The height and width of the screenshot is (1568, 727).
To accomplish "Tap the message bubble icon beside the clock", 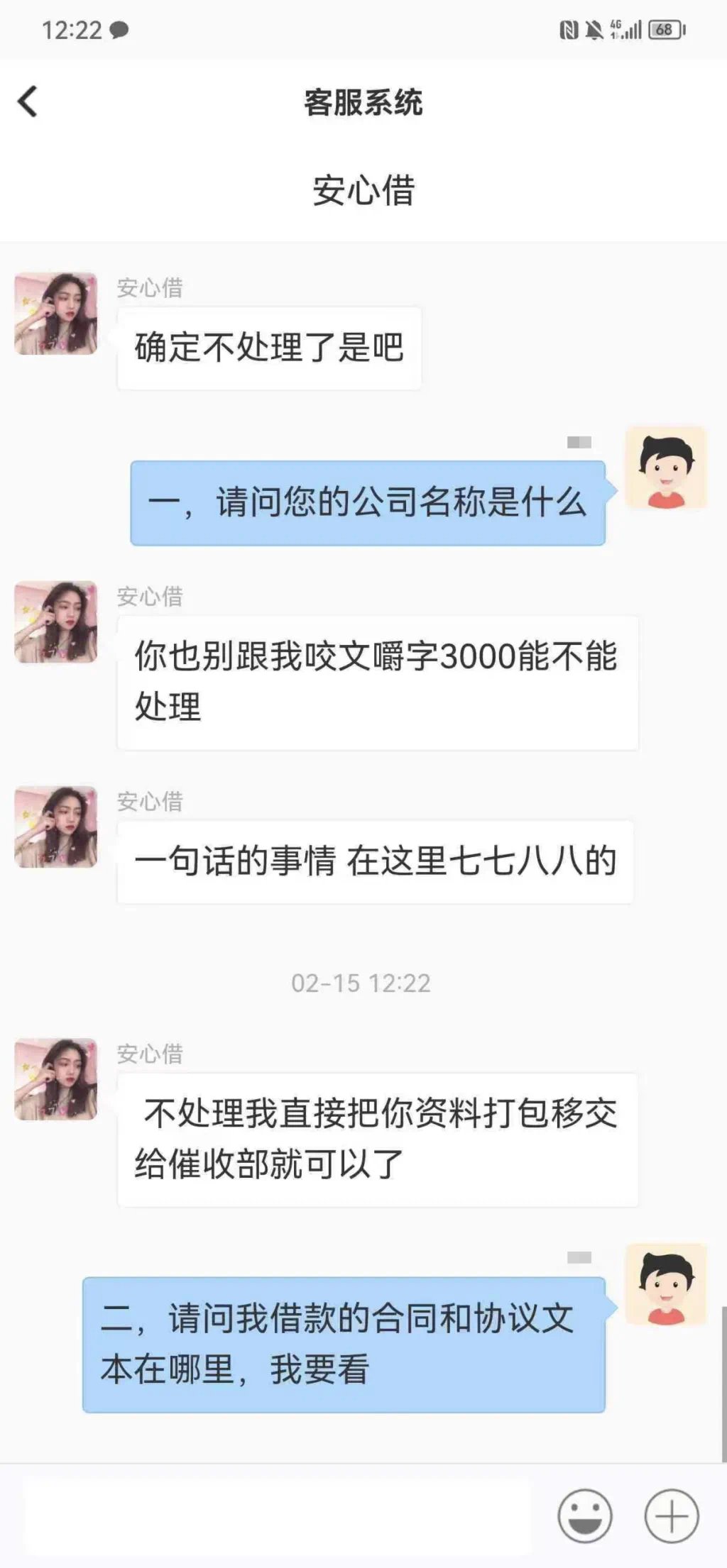I will click(x=118, y=29).
